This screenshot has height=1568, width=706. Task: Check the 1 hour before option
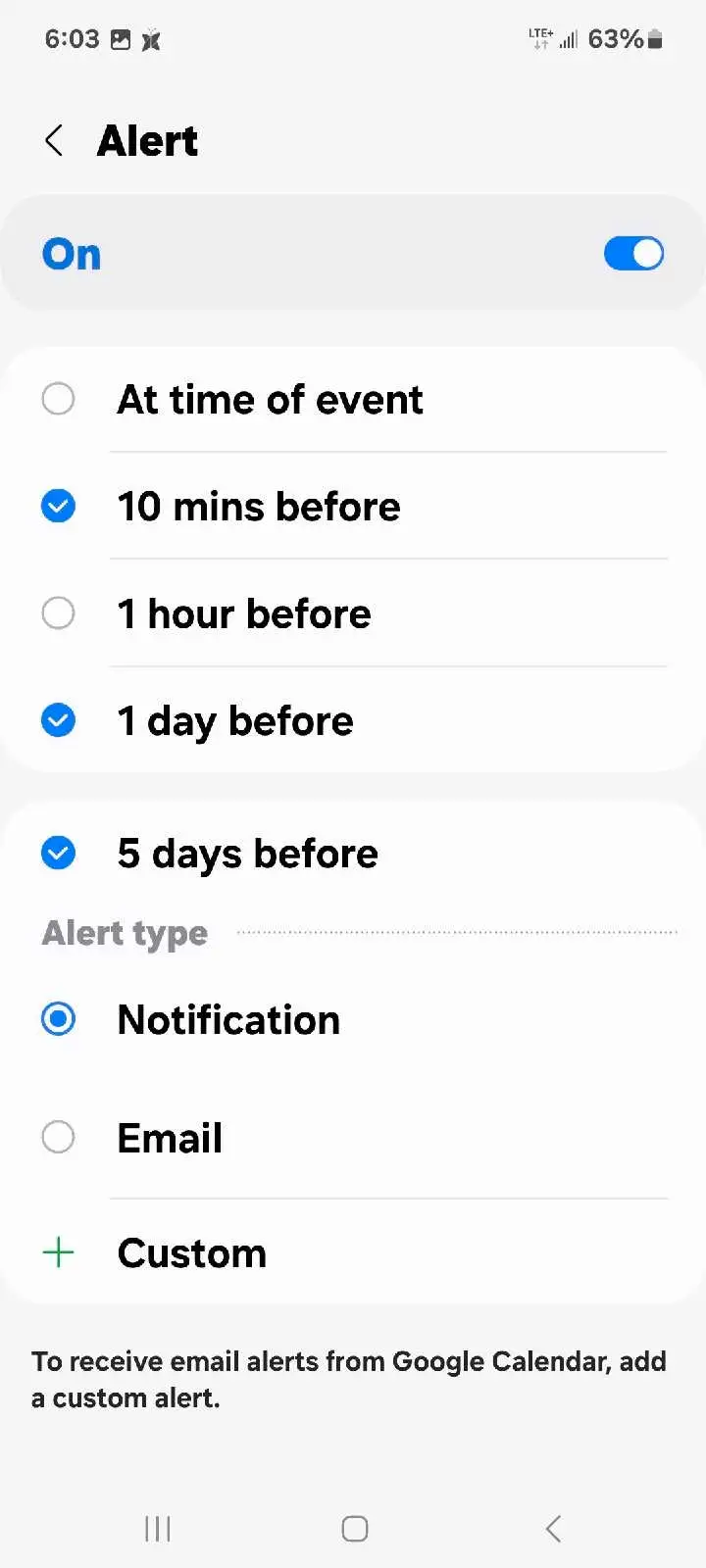[59, 613]
